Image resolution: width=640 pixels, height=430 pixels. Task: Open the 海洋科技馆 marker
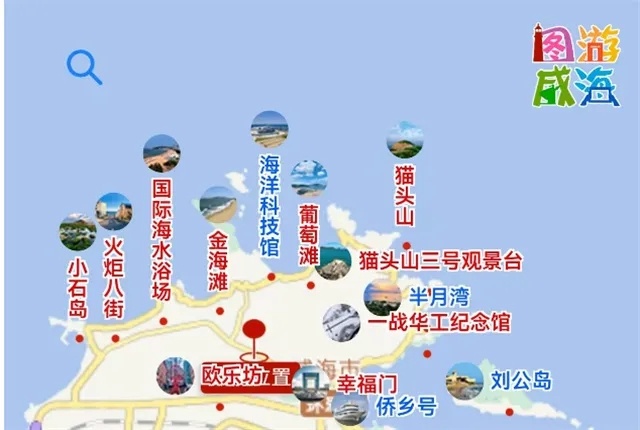point(269,130)
